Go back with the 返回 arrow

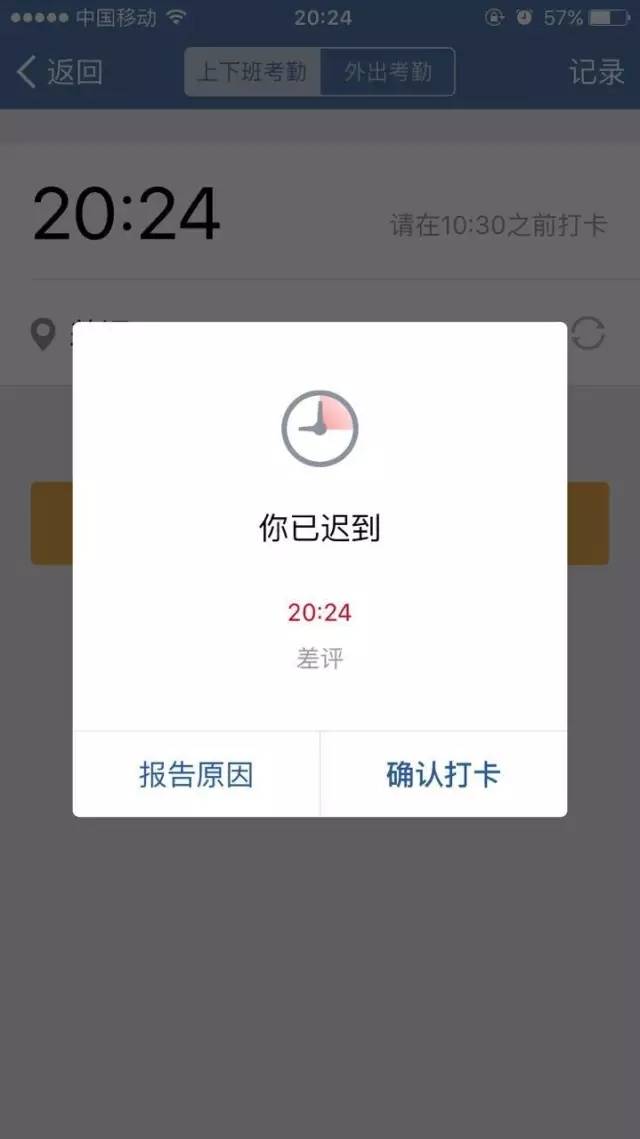point(60,72)
